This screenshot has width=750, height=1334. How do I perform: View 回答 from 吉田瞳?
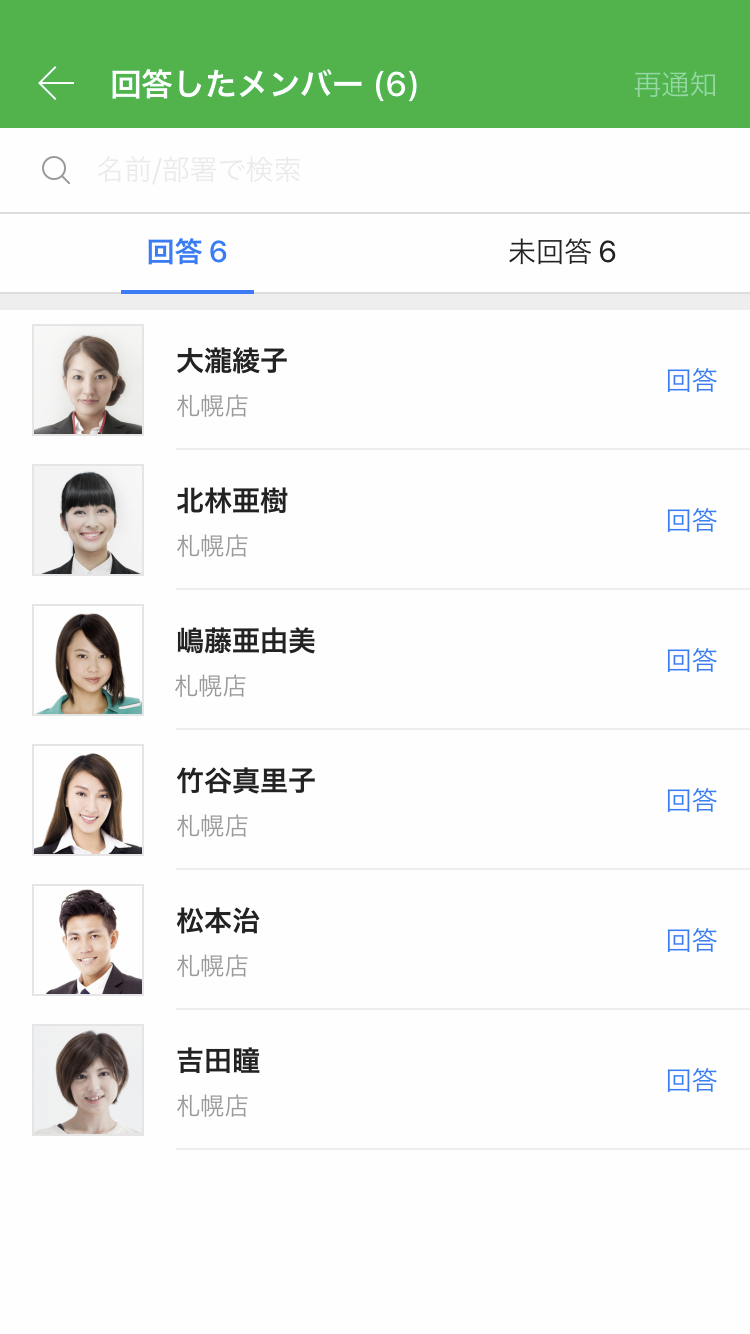[x=691, y=1080]
